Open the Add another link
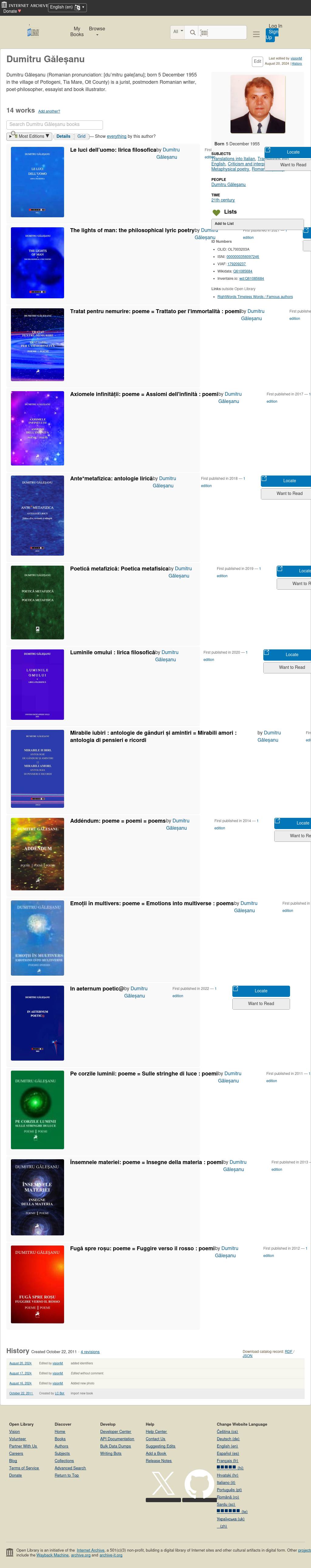 [x=49, y=111]
